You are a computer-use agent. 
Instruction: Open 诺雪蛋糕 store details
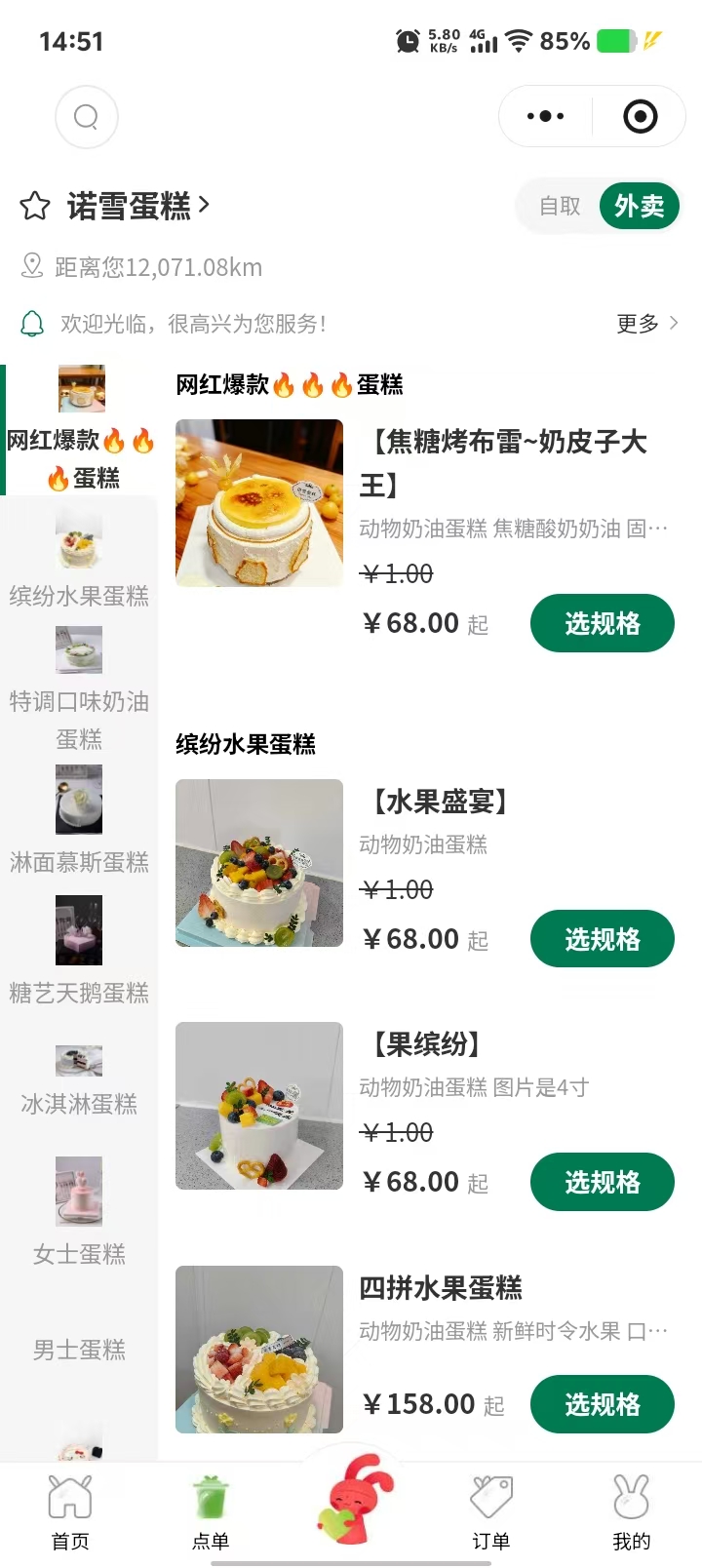click(136, 206)
